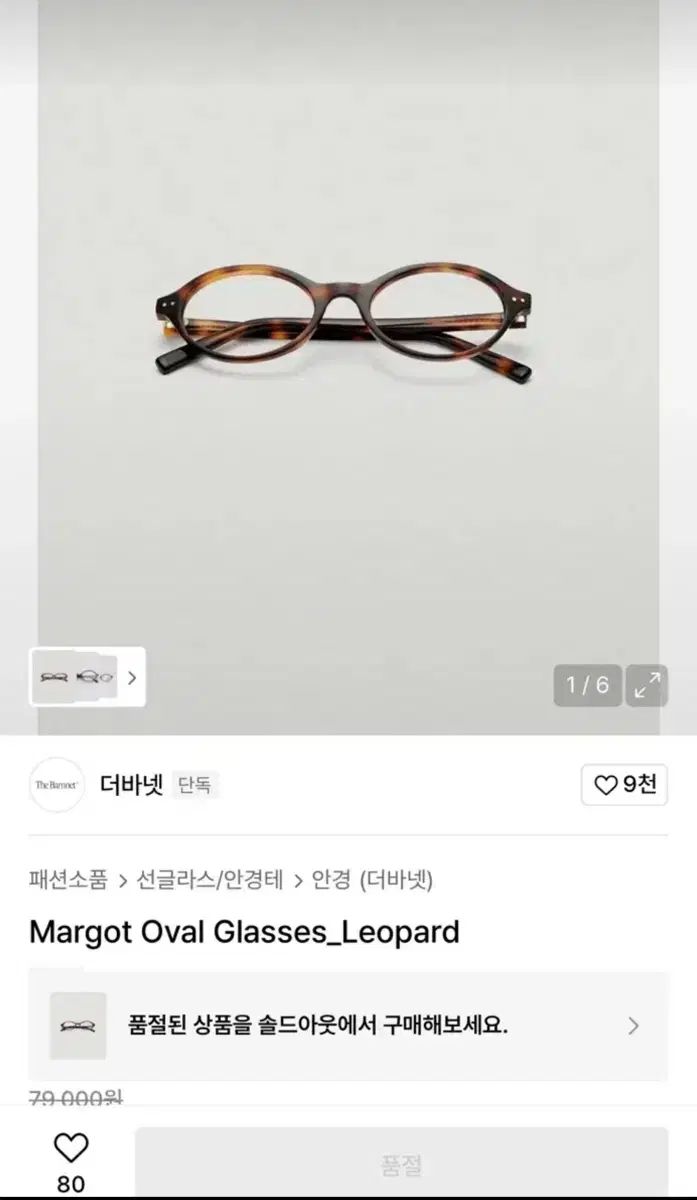Viewport: 697px width, 1200px height.
Task: Open the 선글라스/안경테 category
Action: click(x=210, y=880)
